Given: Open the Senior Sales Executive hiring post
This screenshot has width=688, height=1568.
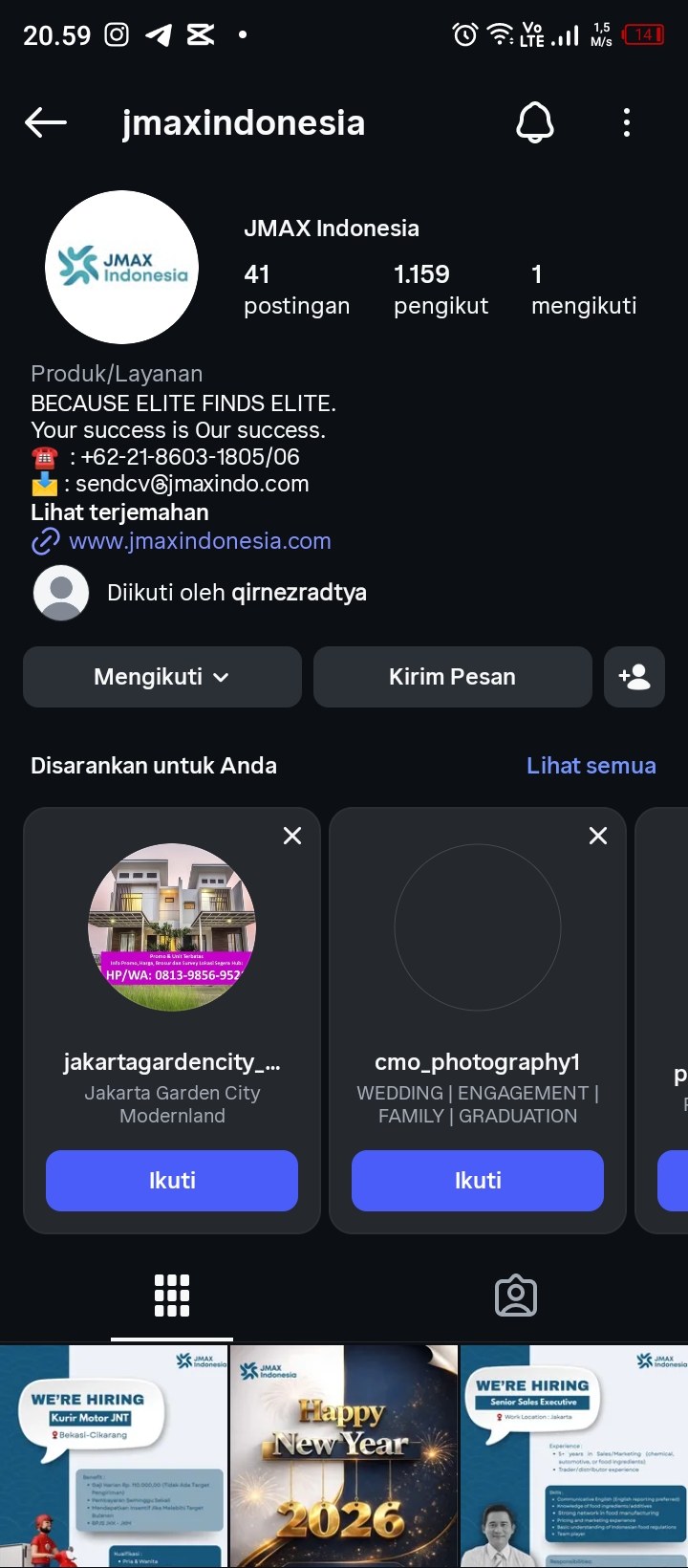Looking at the screenshot, I should (x=574, y=1456).
